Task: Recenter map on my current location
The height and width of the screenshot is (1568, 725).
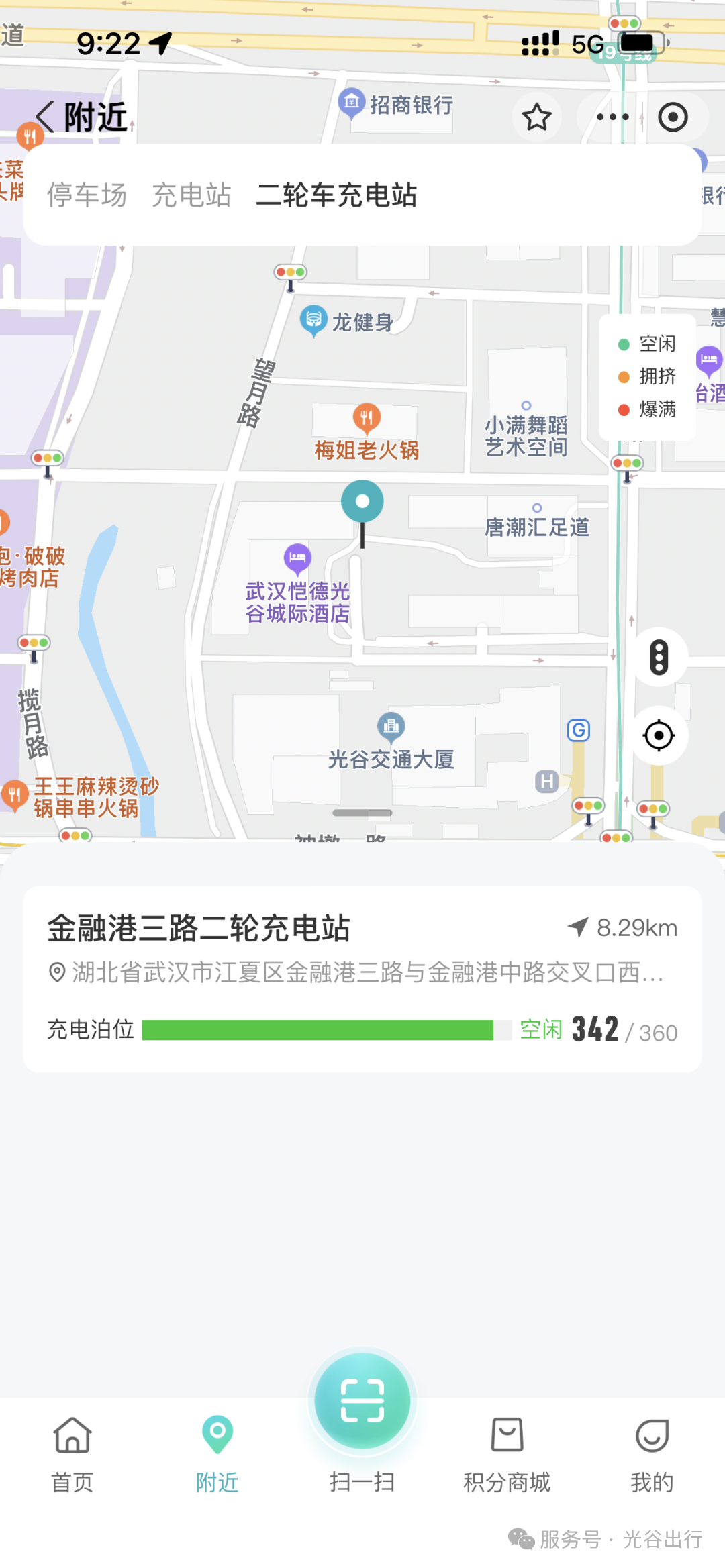Action: click(659, 735)
